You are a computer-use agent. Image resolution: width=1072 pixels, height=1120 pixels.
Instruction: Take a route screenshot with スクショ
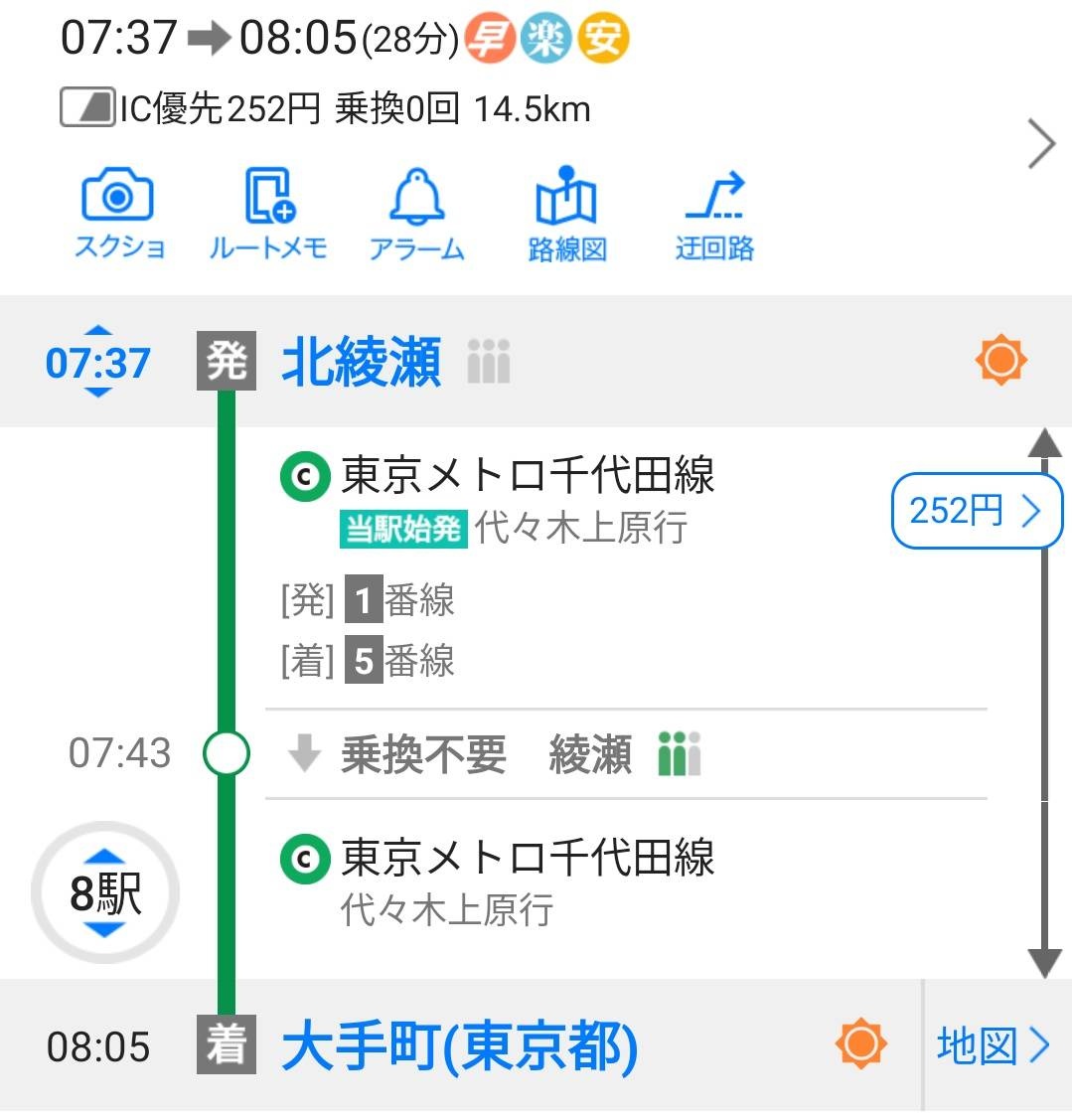(x=118, y=214)
